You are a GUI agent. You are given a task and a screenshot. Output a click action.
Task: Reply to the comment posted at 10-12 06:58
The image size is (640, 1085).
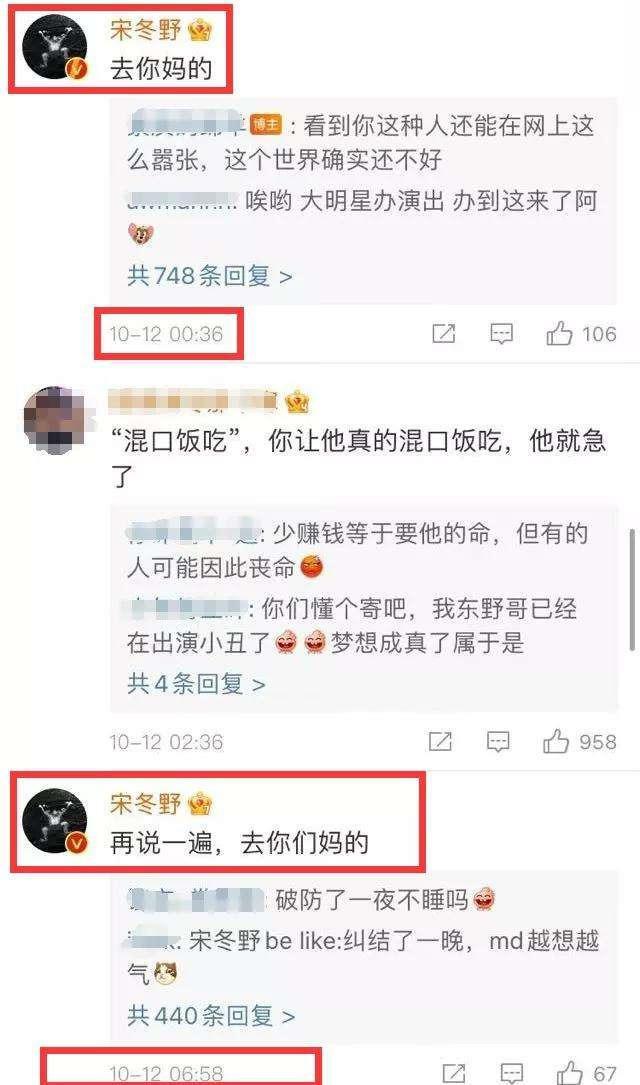click(512, 1073)
